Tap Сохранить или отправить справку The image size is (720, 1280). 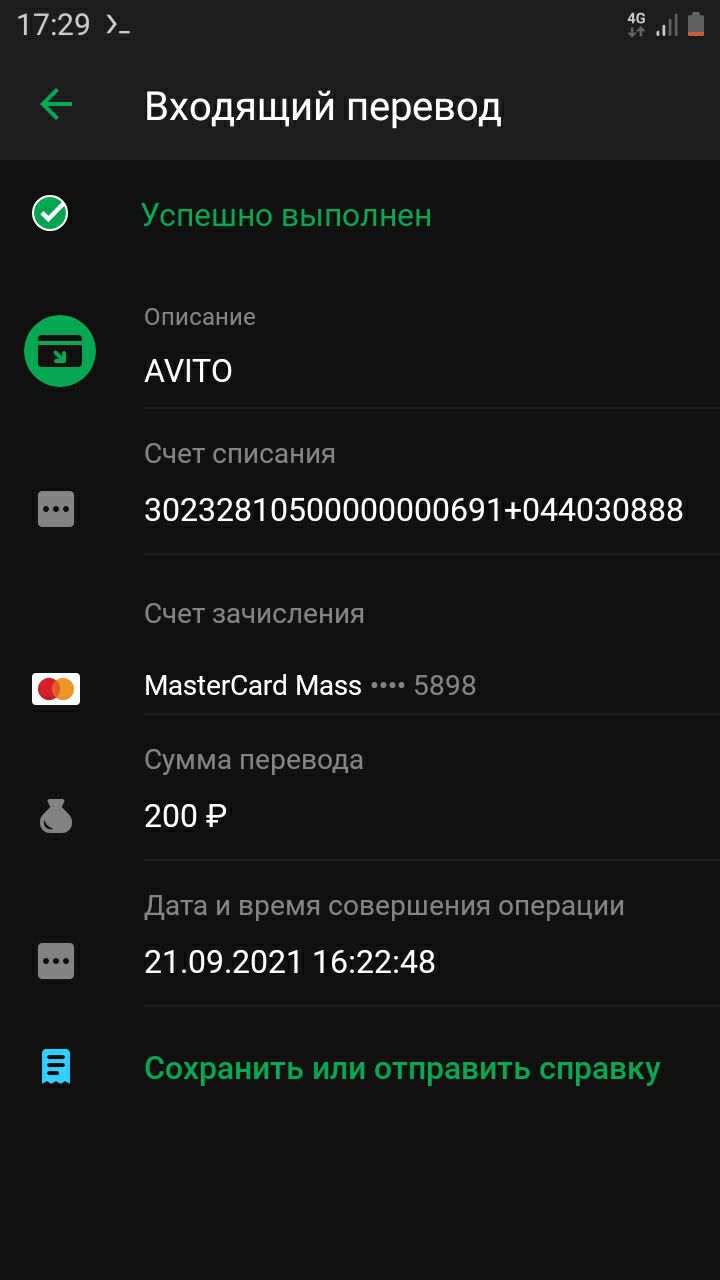(x=402, y=1068)
